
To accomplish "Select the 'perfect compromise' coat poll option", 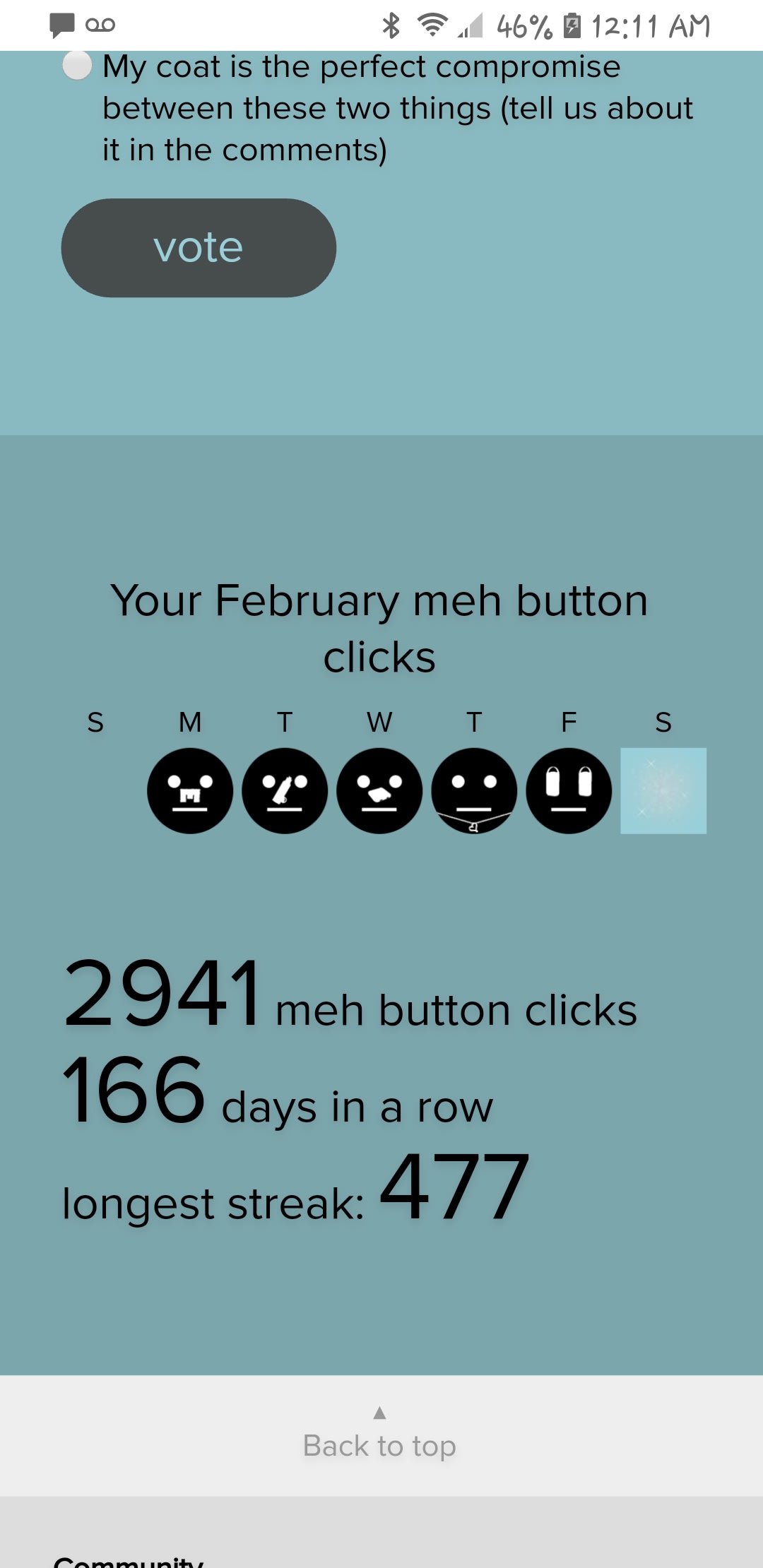I will pos(77,66).
